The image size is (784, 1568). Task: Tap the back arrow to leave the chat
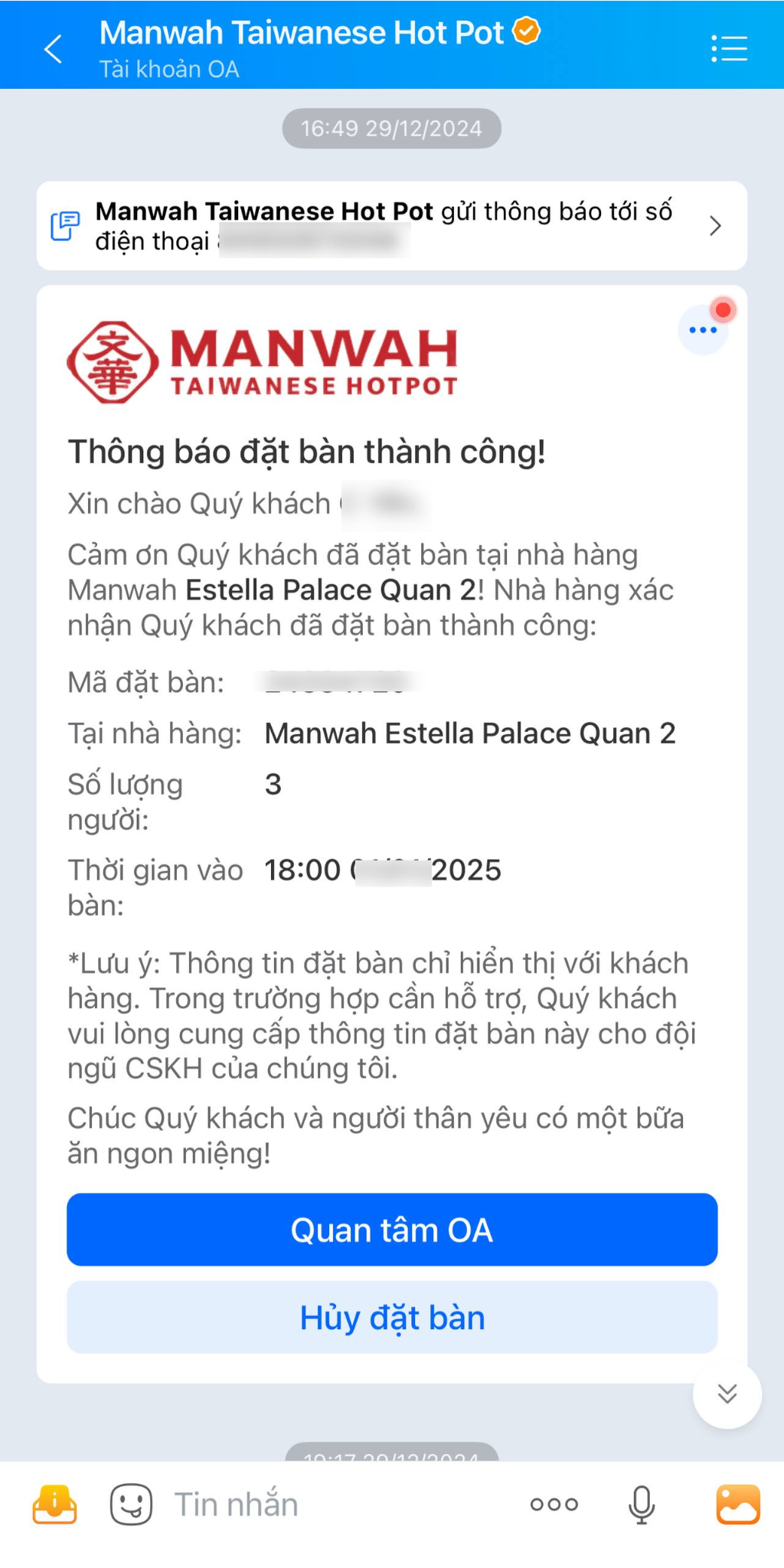[x=51, y=49]
